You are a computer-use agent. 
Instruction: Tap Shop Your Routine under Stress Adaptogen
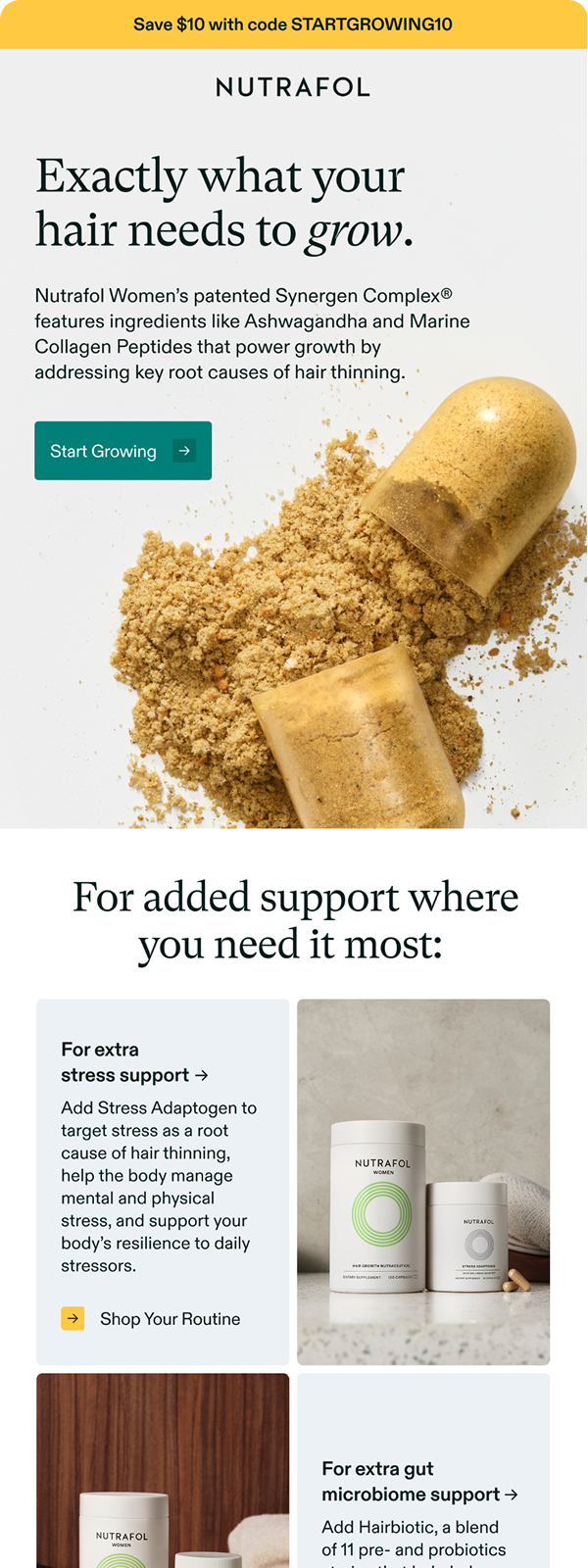point(169,1319)
